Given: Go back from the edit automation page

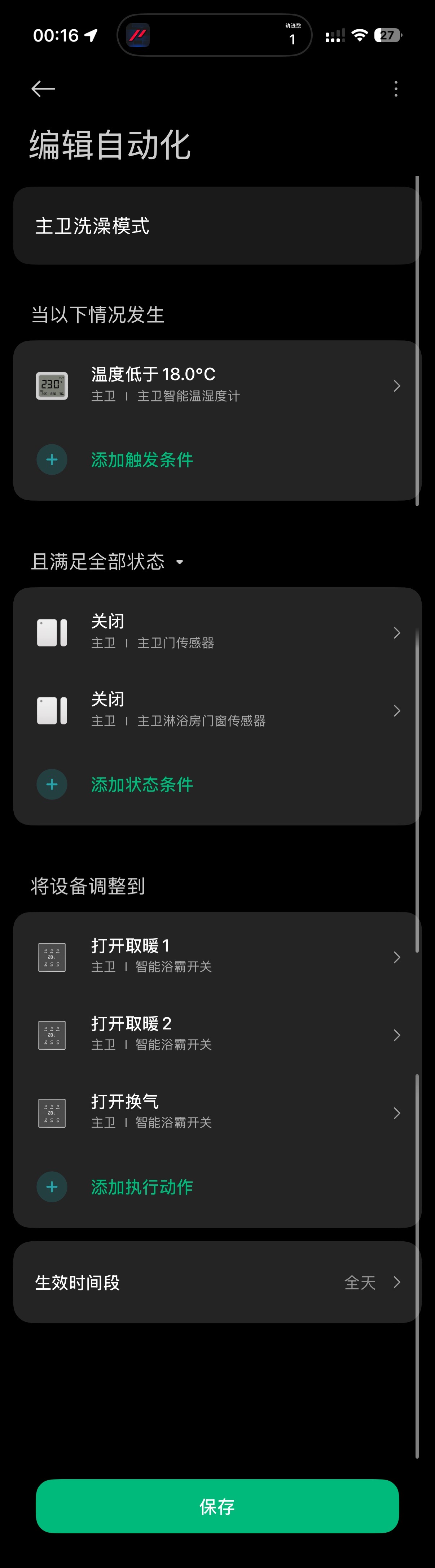Looking at the screenshot, I should 43,89.
